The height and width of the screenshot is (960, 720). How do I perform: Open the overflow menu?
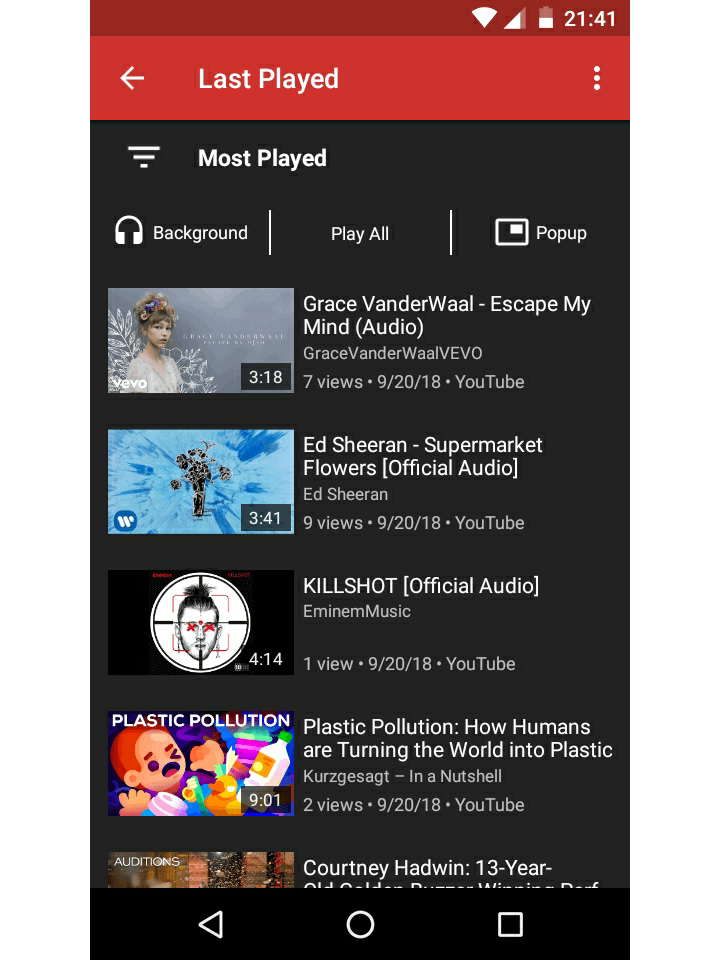point(597,79)
